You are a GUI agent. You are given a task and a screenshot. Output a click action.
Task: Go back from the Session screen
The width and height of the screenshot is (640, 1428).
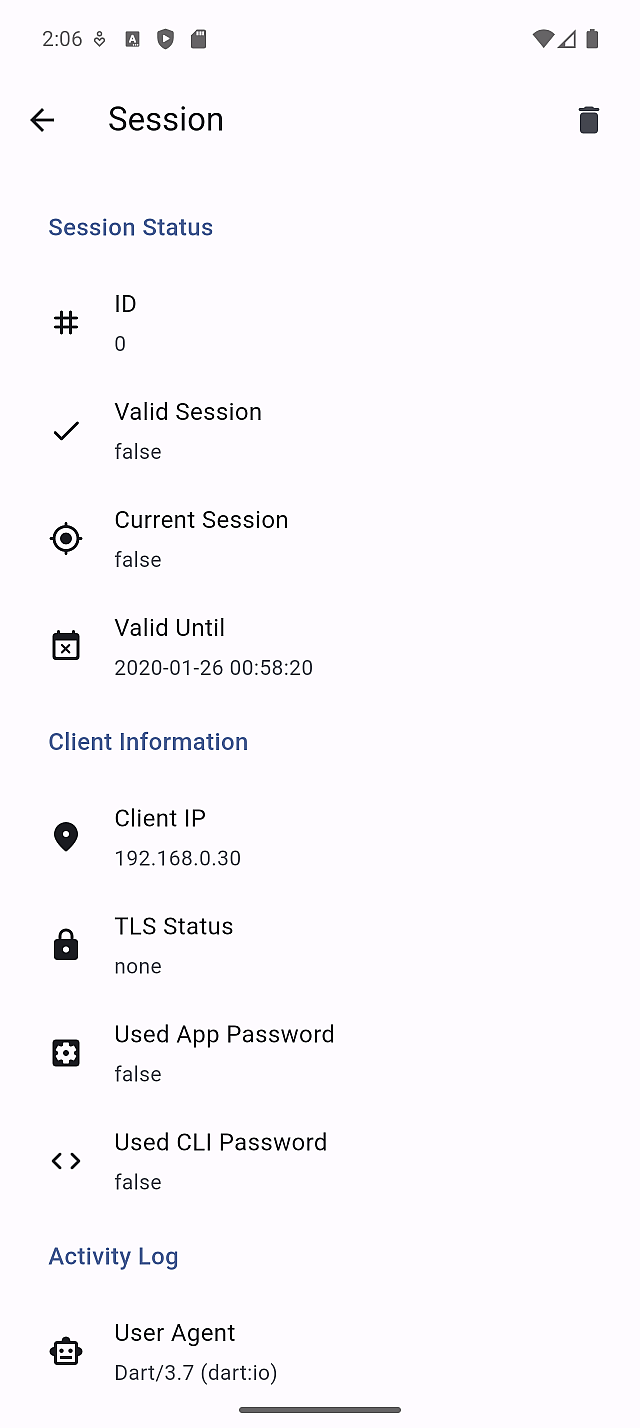pyautogui.click(x=42, y=120)
